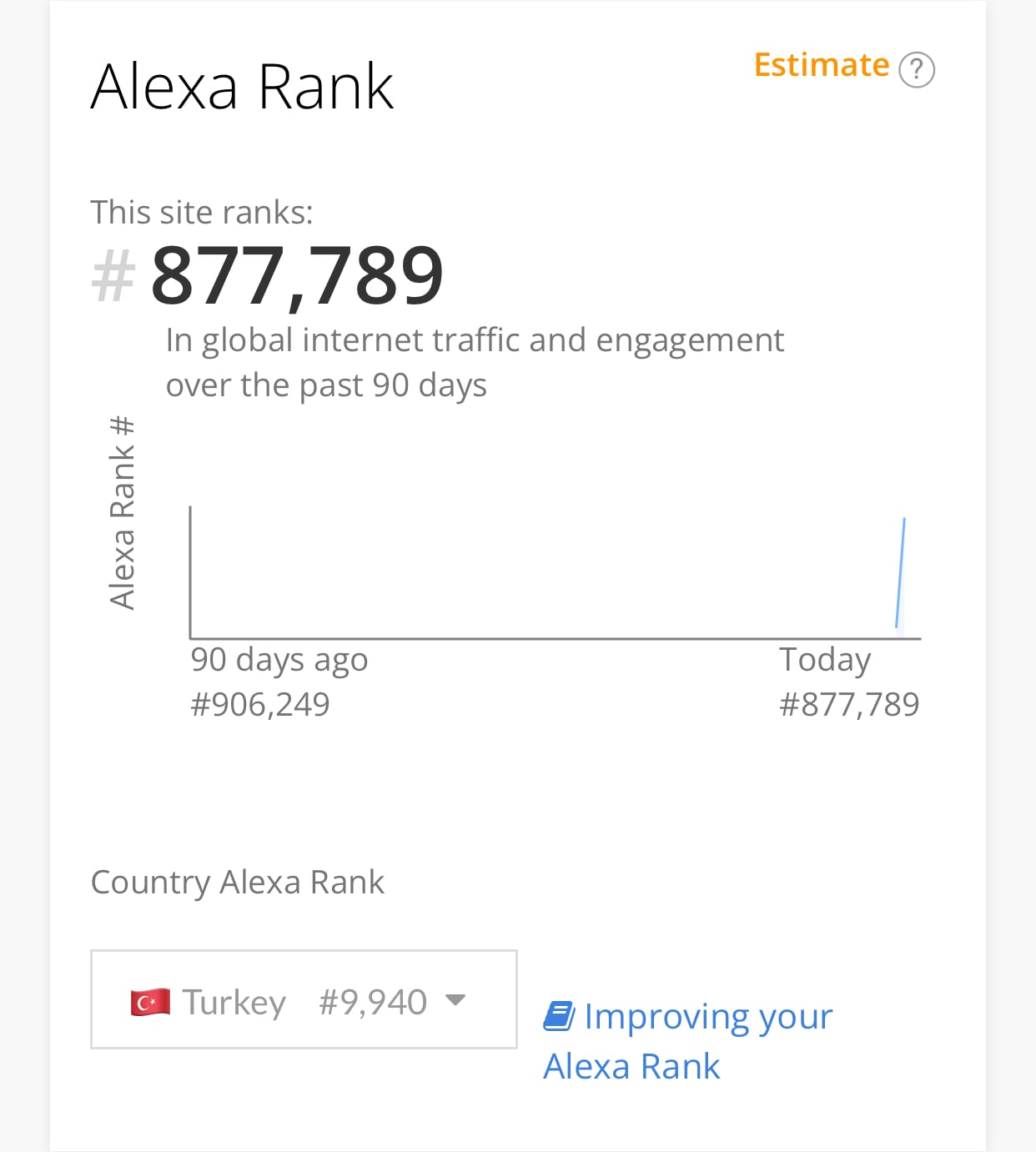
Task: Expand the Turkey country rank dropdown
Action: 304,999
